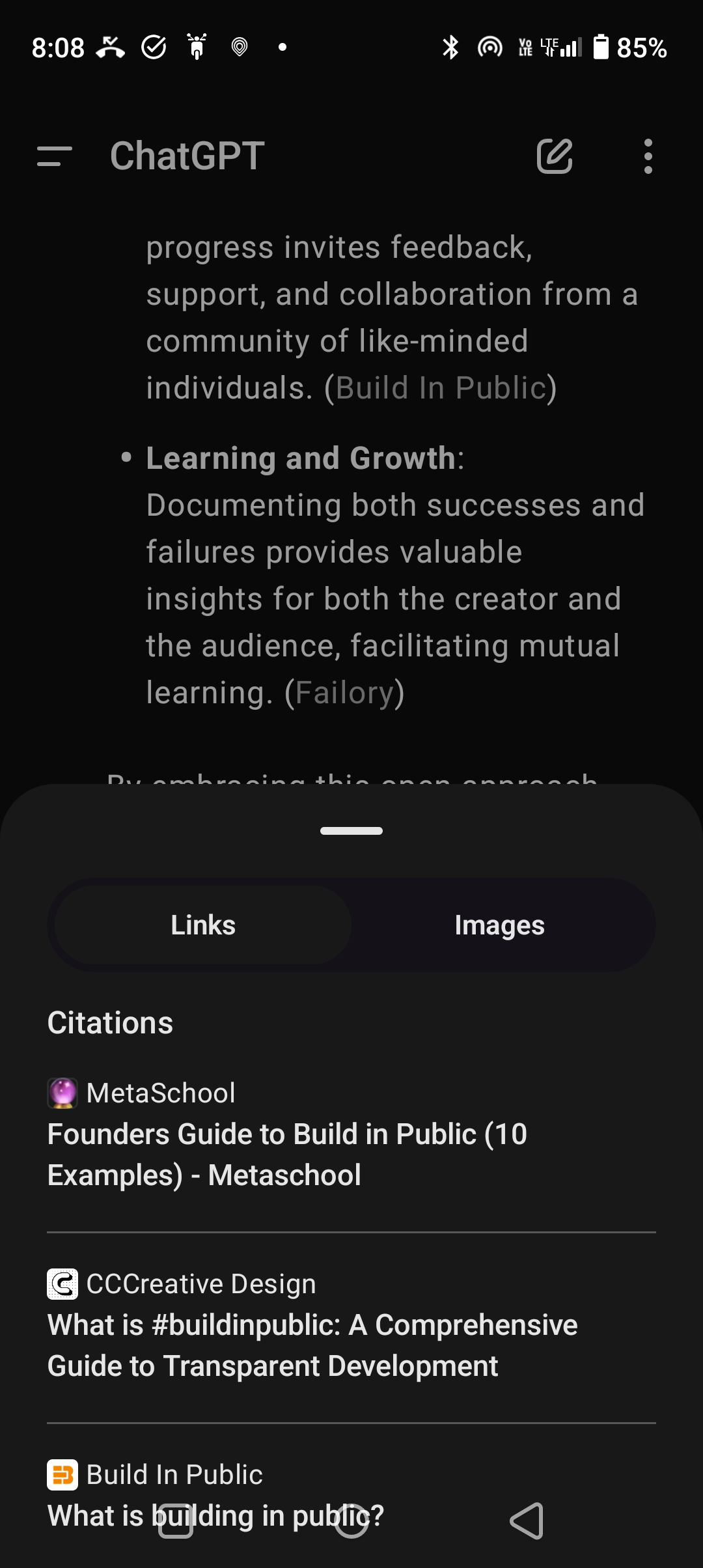
Task: Open the sidebar menu
Action: (x=55, y=156)
